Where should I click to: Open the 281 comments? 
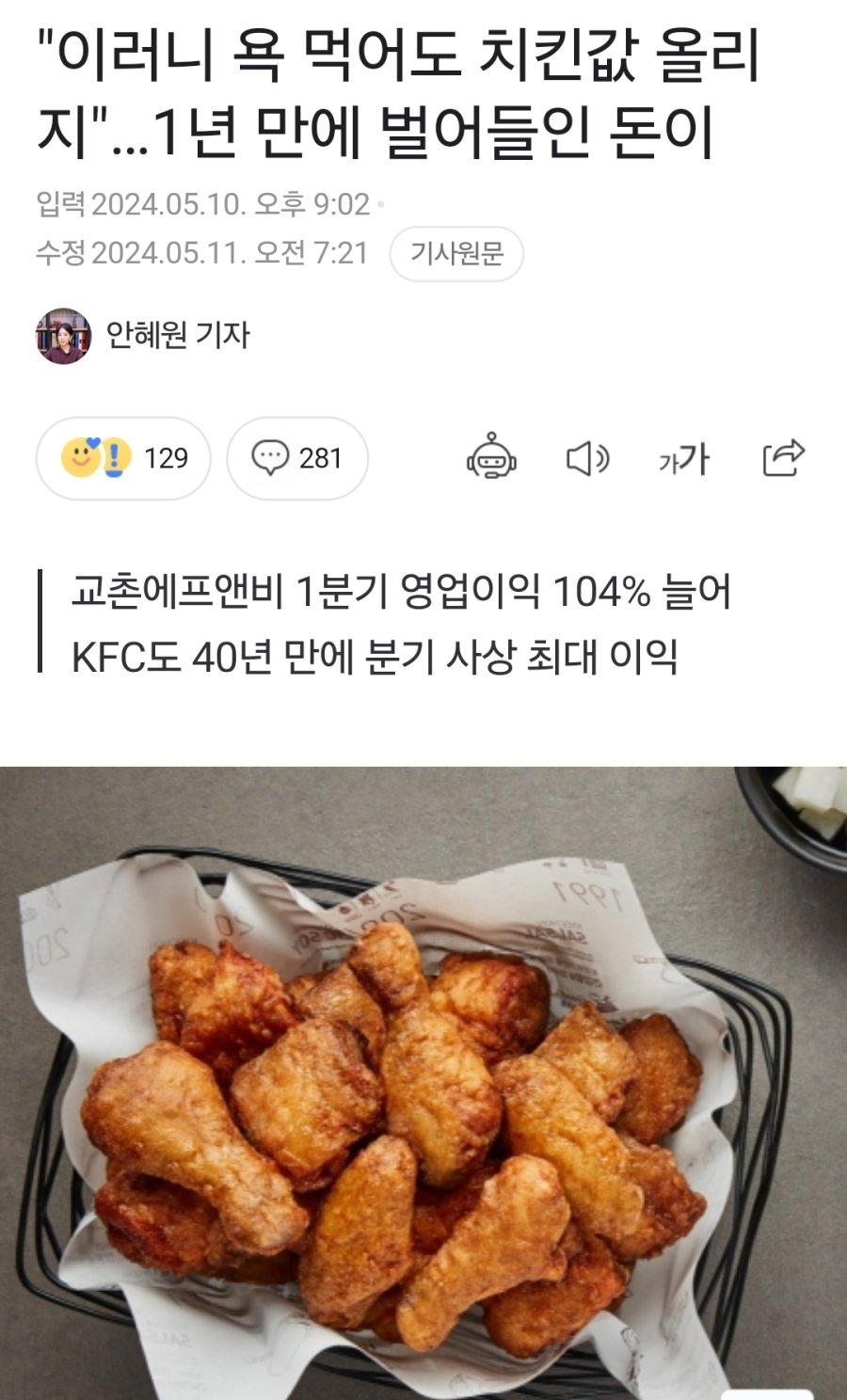(x=297, y=458)
